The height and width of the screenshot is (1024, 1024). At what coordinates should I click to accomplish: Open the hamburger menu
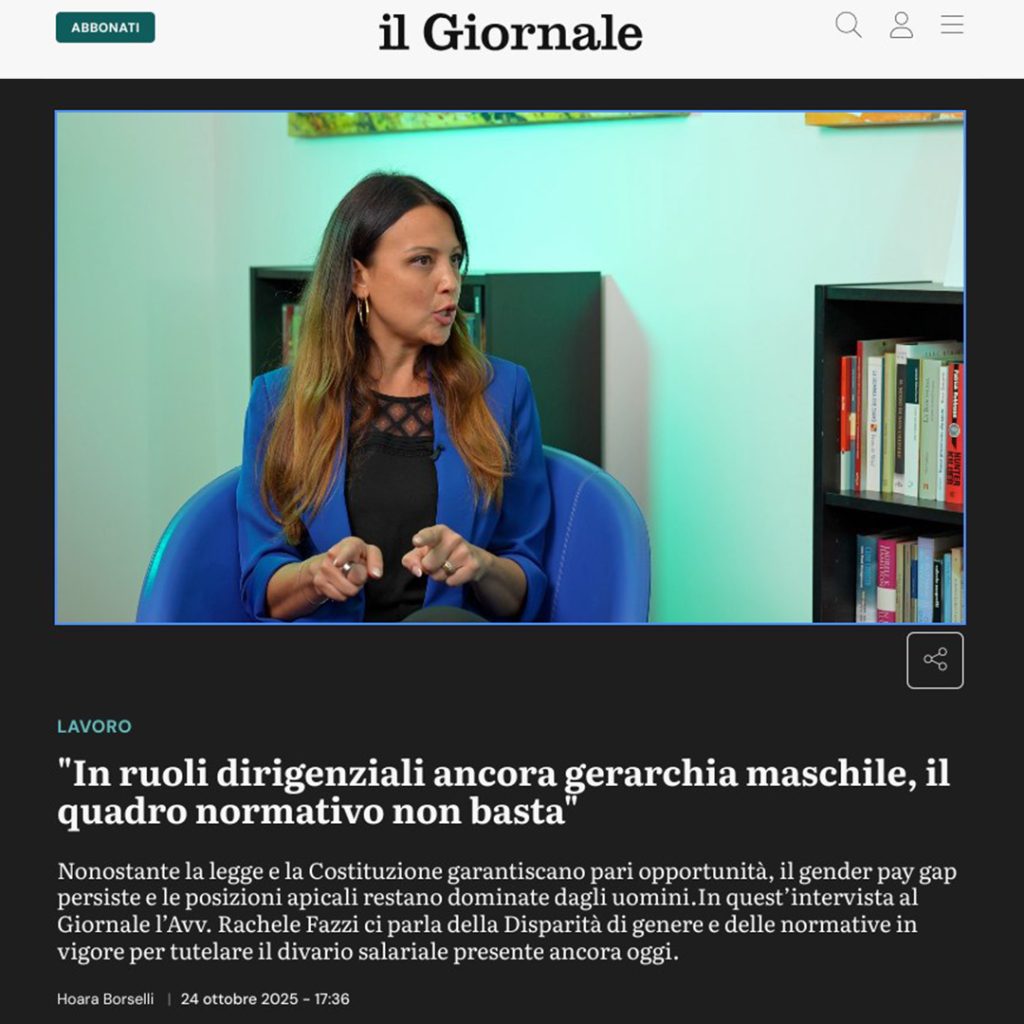coord(952,25)
